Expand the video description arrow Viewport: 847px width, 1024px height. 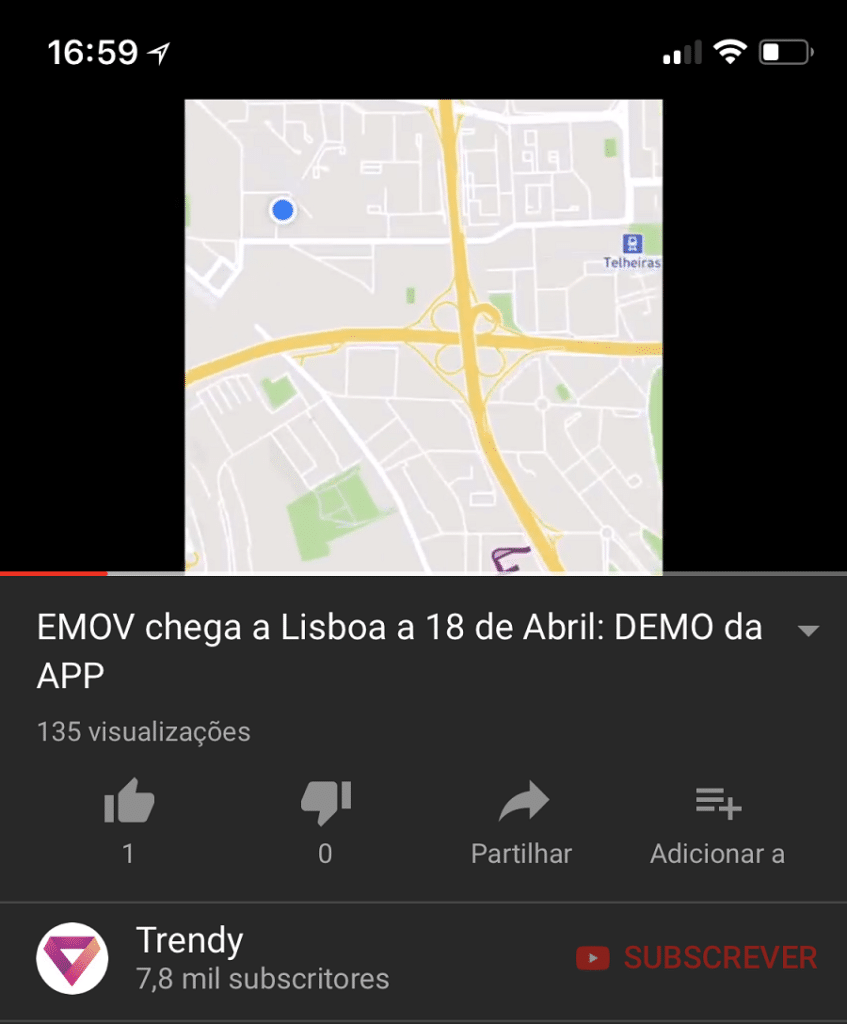point(807,631)
